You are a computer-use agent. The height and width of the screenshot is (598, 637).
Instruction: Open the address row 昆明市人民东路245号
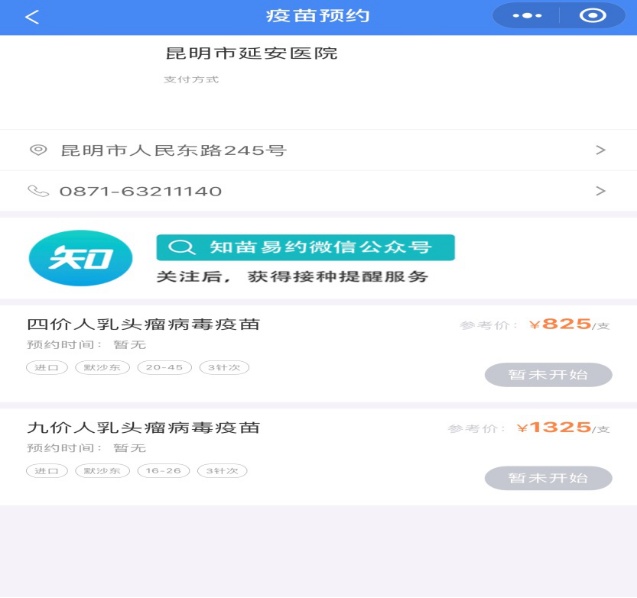tap(318, 150)
